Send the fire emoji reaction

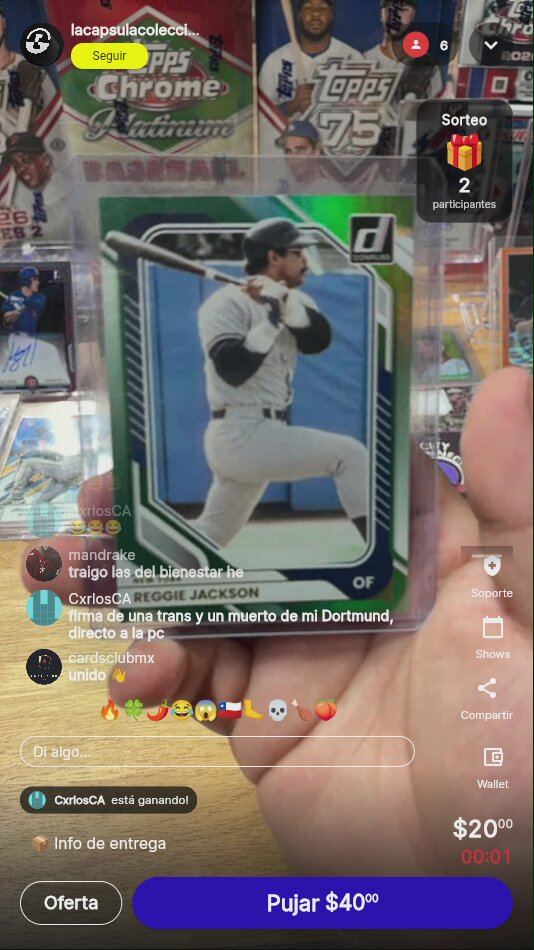110,710
